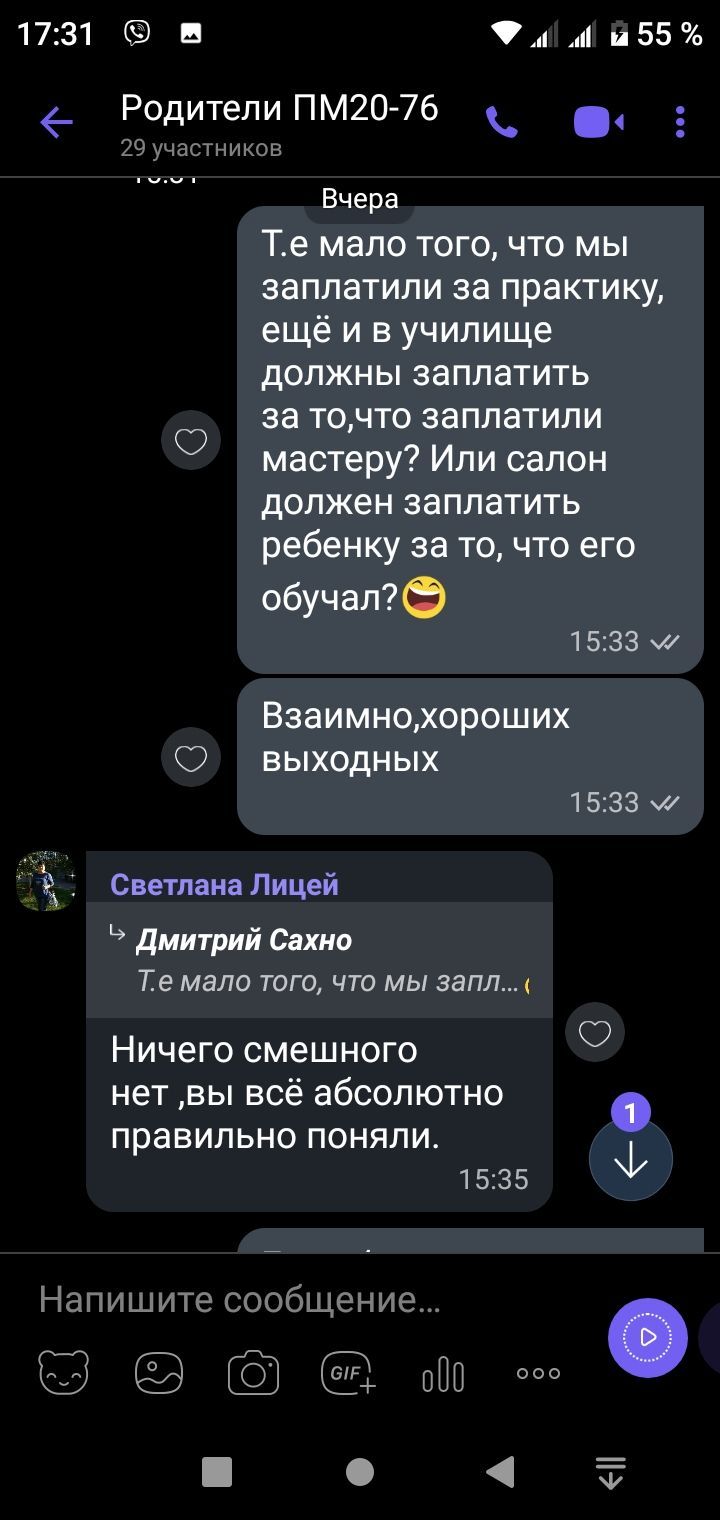Screen dimensions: 720x1520
Task: Start a video call in the group
Action: click(x=598, y=123)
